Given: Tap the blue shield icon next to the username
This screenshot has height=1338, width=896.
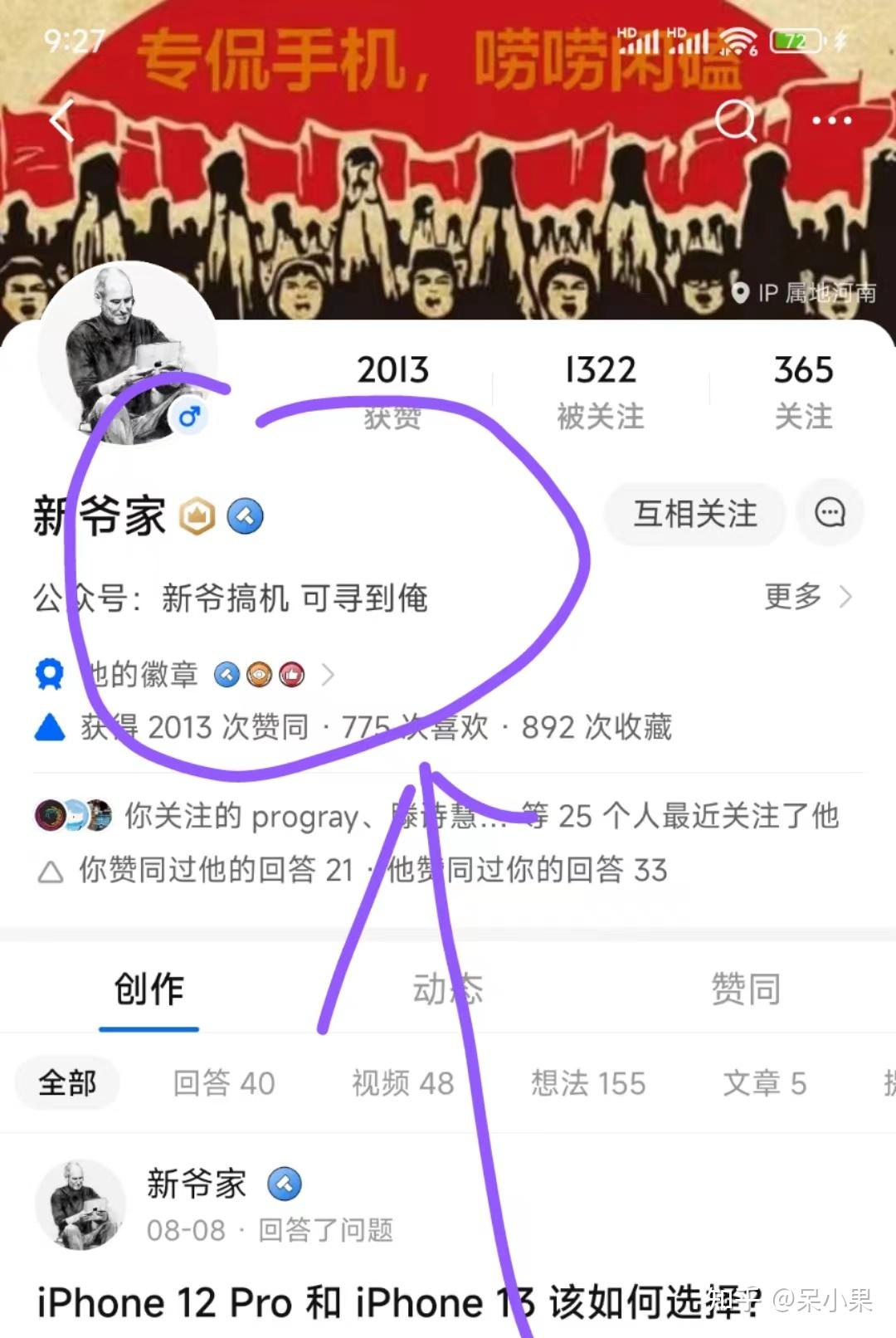Looking at the screenshot, I should [x=245, y=515].
